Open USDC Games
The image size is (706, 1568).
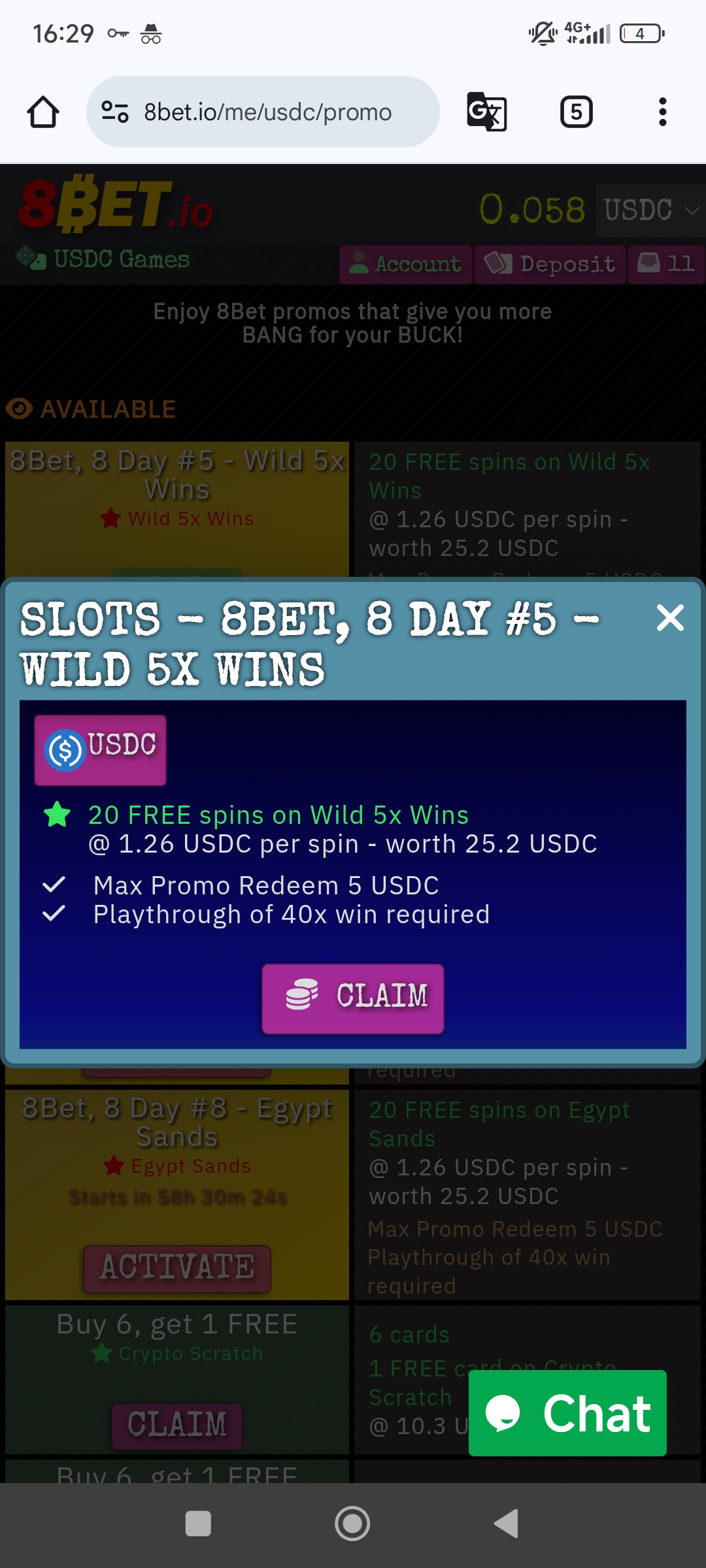(x=103, y=259)
